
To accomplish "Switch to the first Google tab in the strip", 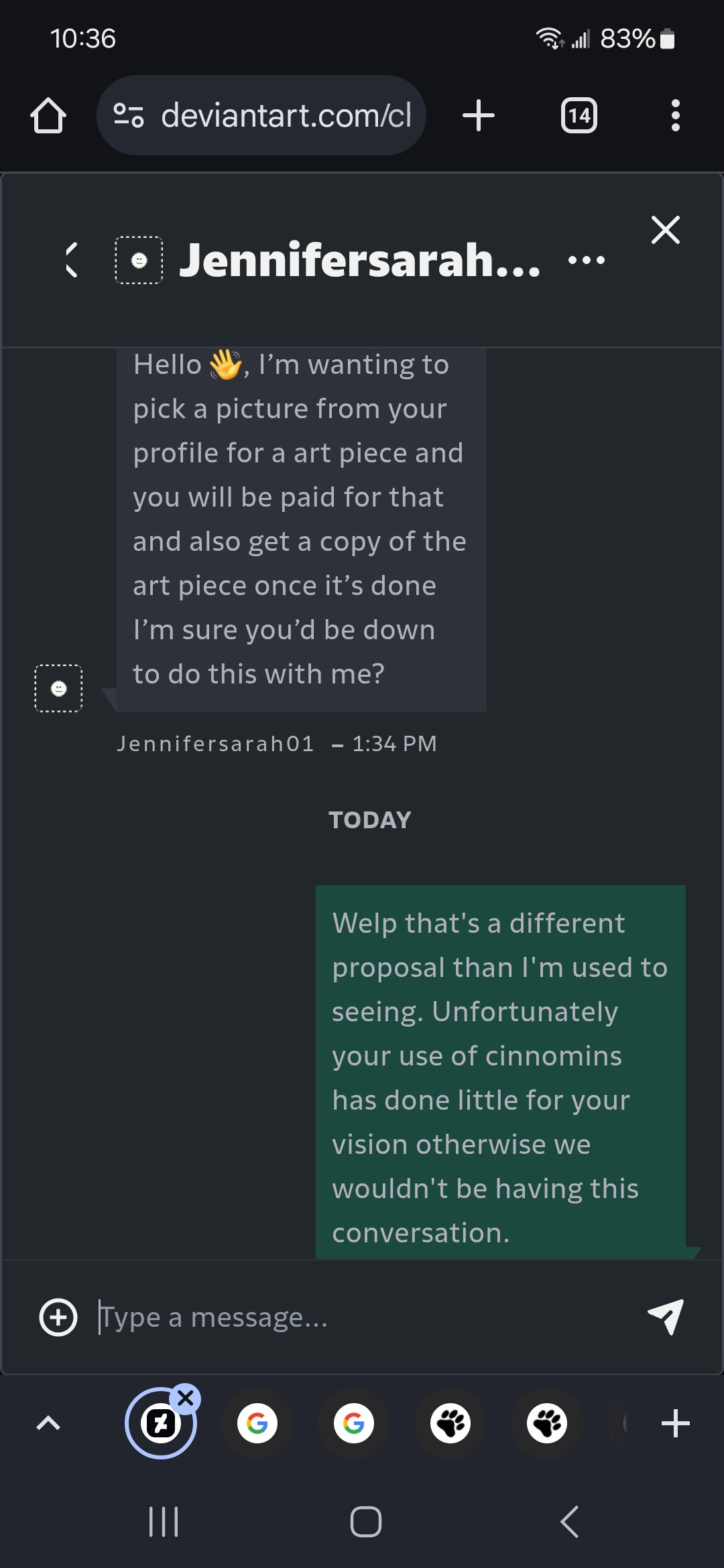I will (x=257, y=1423).
